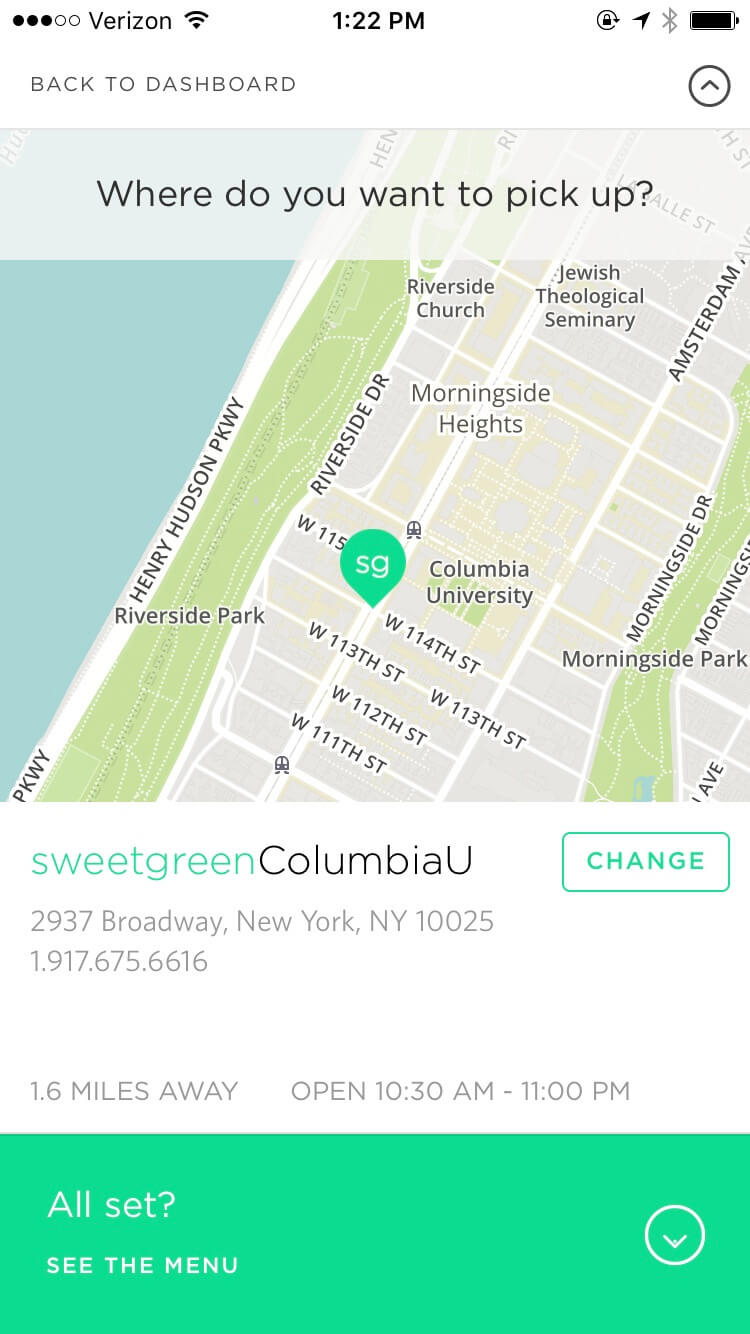Call the store at 1.917.675.6616

119,962
